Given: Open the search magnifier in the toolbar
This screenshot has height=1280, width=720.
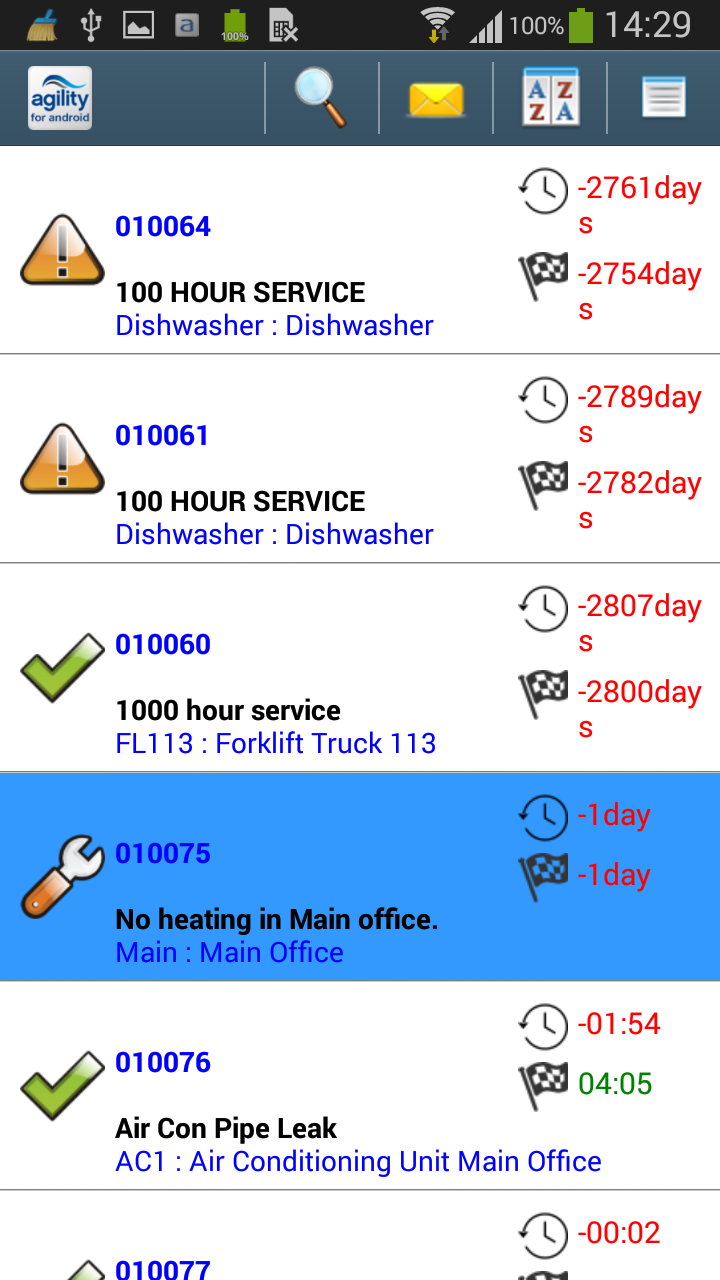Looking at the screenshot, I should (x=321, y=98).
